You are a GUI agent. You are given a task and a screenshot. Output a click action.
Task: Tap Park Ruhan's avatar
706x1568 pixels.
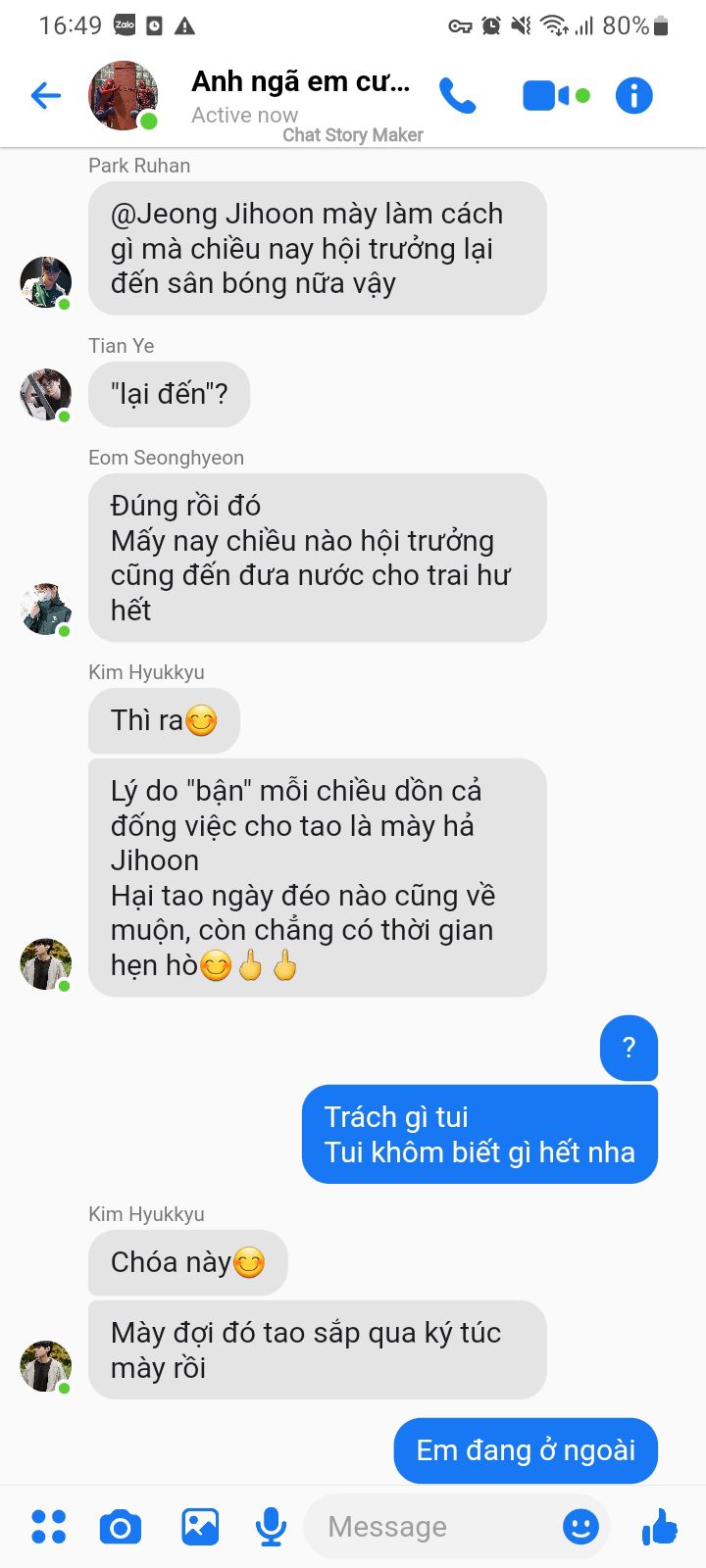(x=46, y=282)
